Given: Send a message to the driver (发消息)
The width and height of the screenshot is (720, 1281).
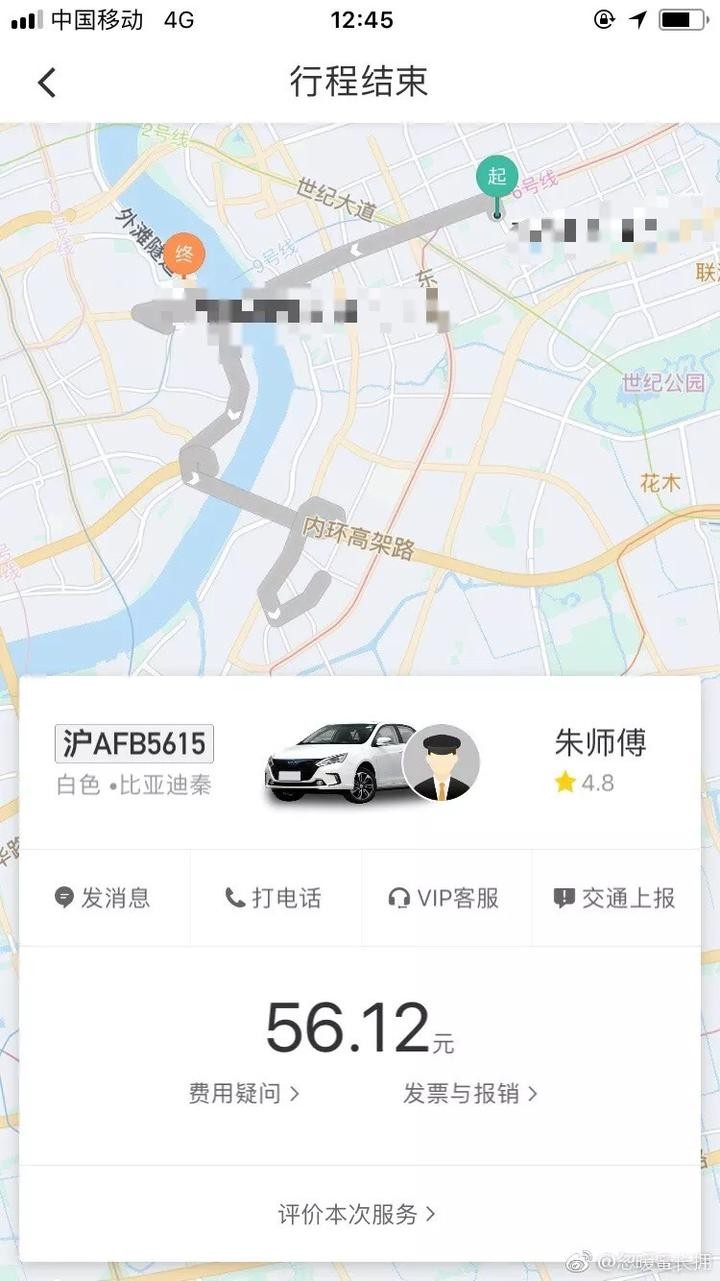Looking at the screenshot, I should (103, 898).
